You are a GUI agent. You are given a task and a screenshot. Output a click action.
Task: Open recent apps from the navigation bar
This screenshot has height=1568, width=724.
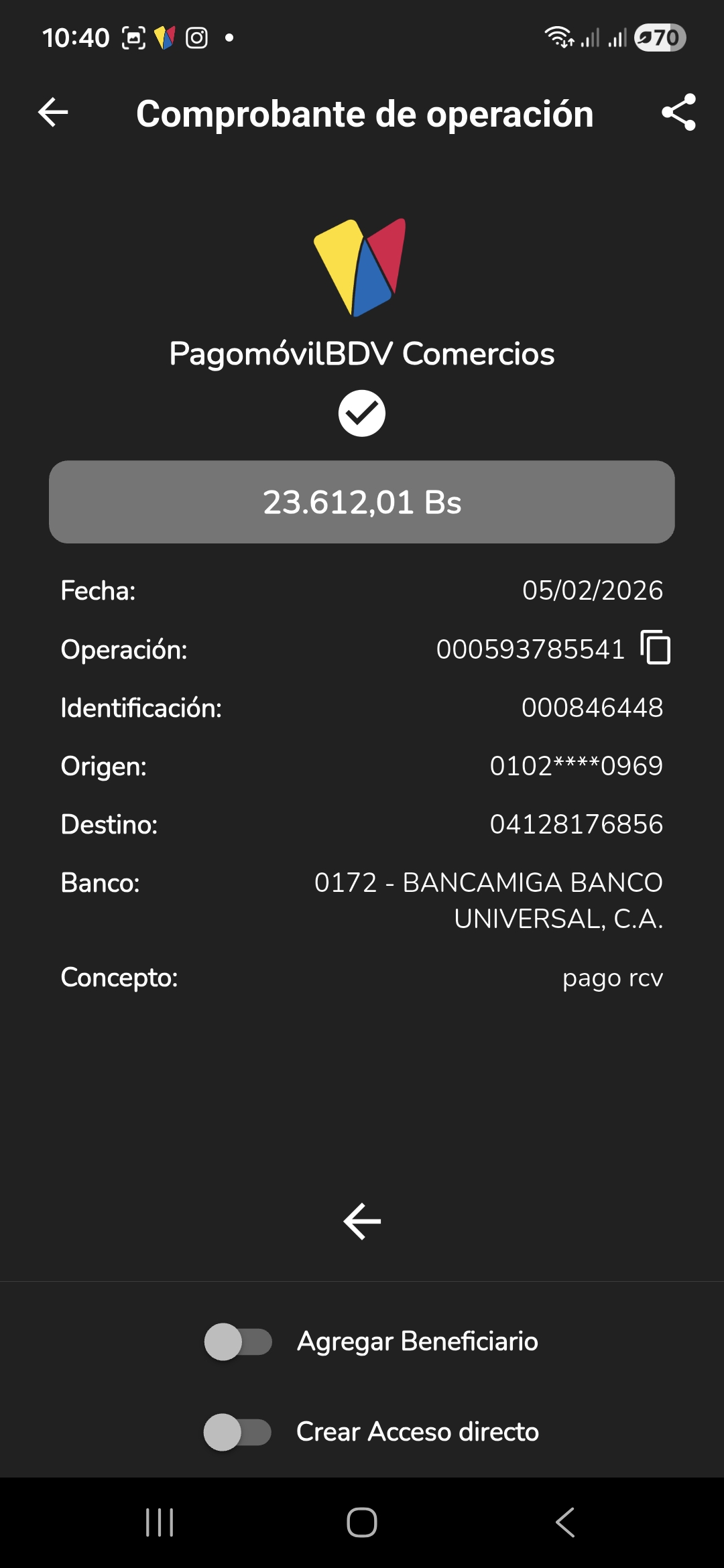pyautogui.click(x=160, y=1522)
